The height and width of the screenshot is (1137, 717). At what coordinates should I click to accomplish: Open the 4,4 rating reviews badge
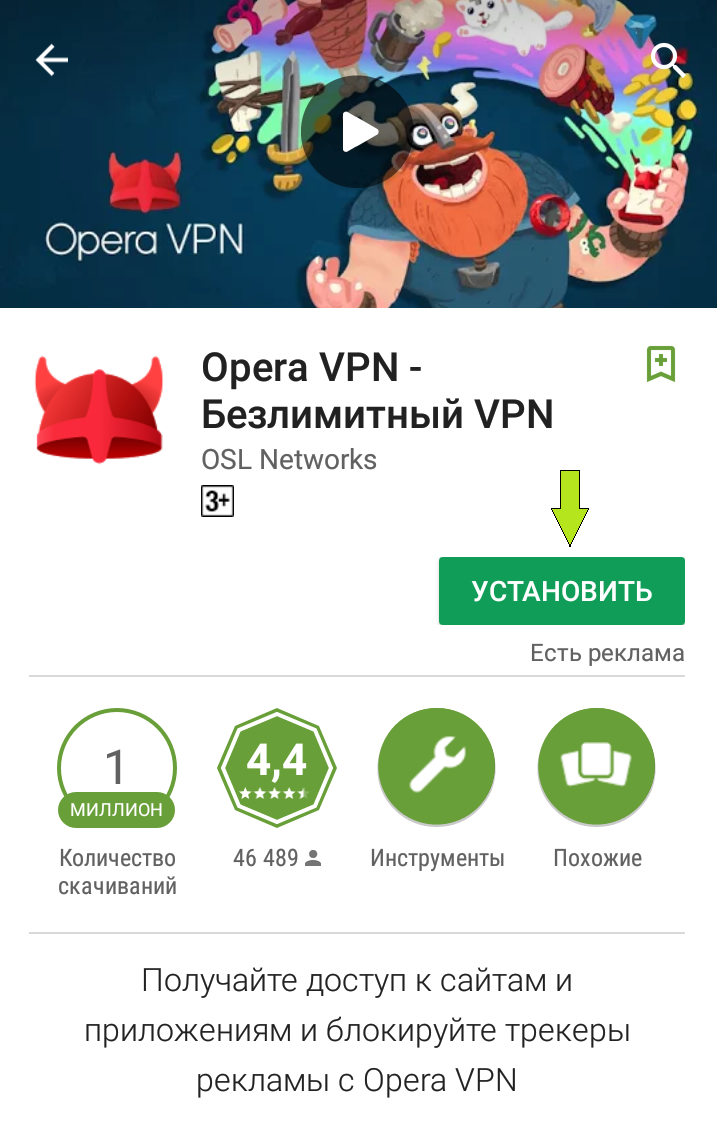click(277, 769)
